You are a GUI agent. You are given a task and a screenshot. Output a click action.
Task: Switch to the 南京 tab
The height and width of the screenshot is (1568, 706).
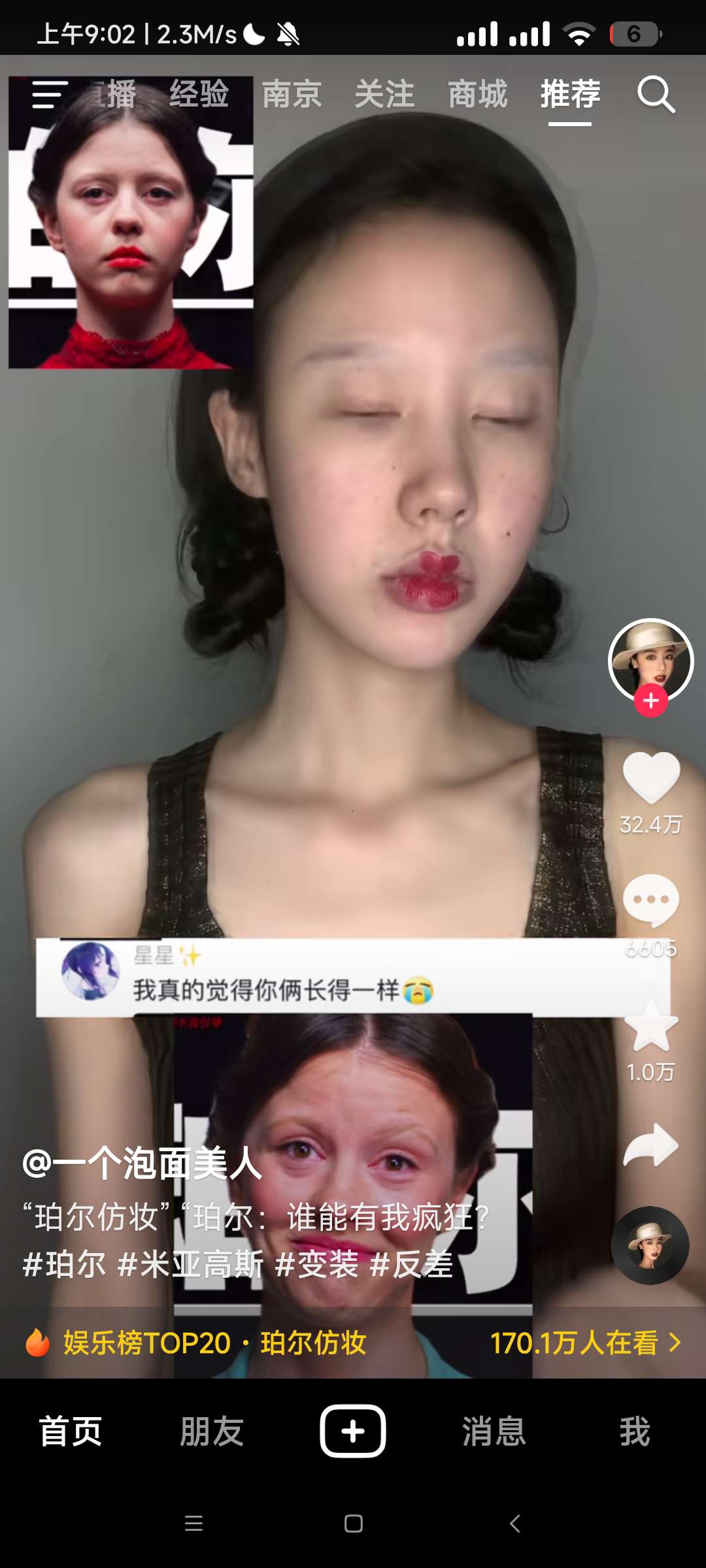(x=292, y=95)
